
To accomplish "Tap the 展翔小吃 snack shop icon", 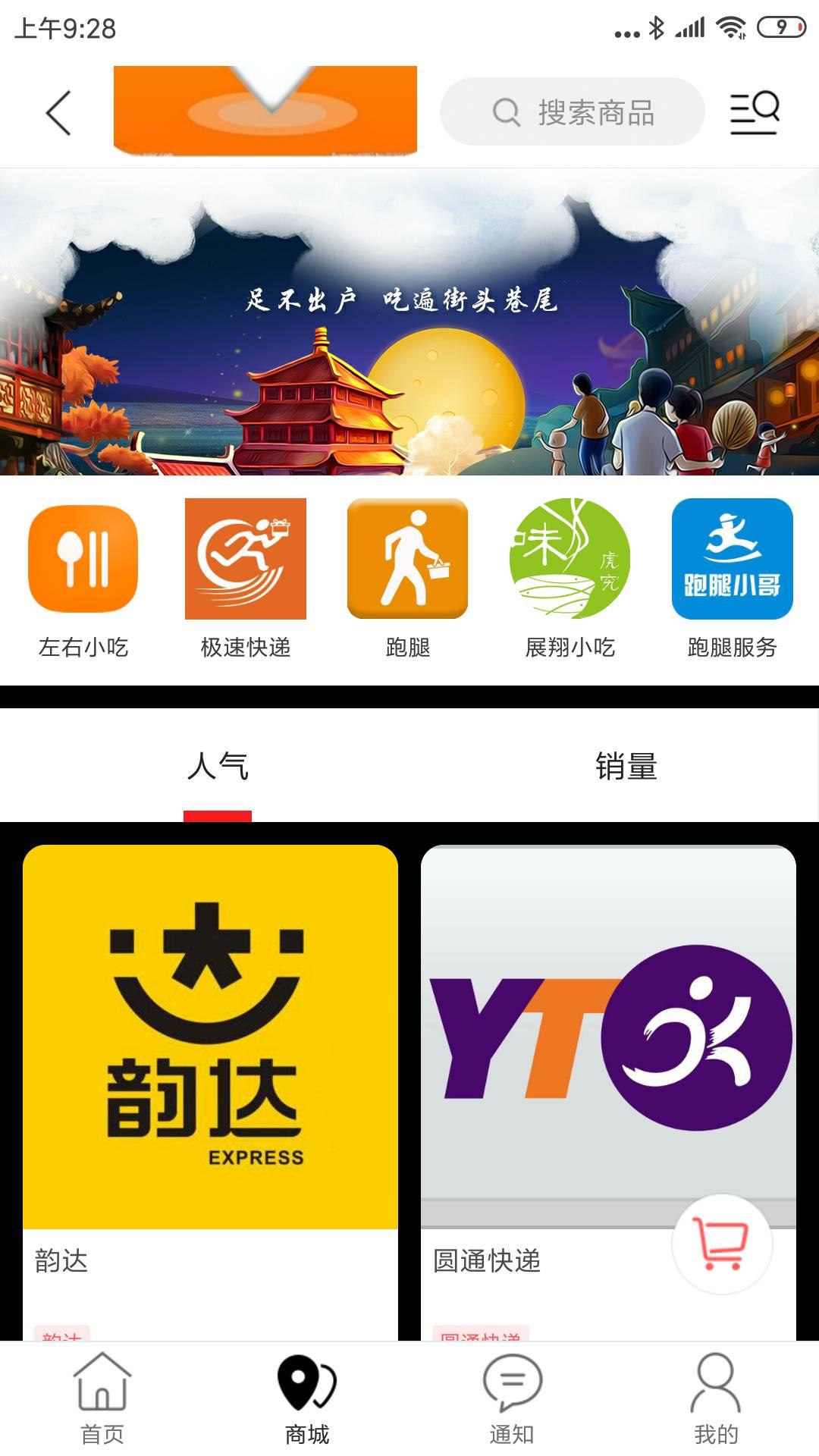I will tap(570, 561).
